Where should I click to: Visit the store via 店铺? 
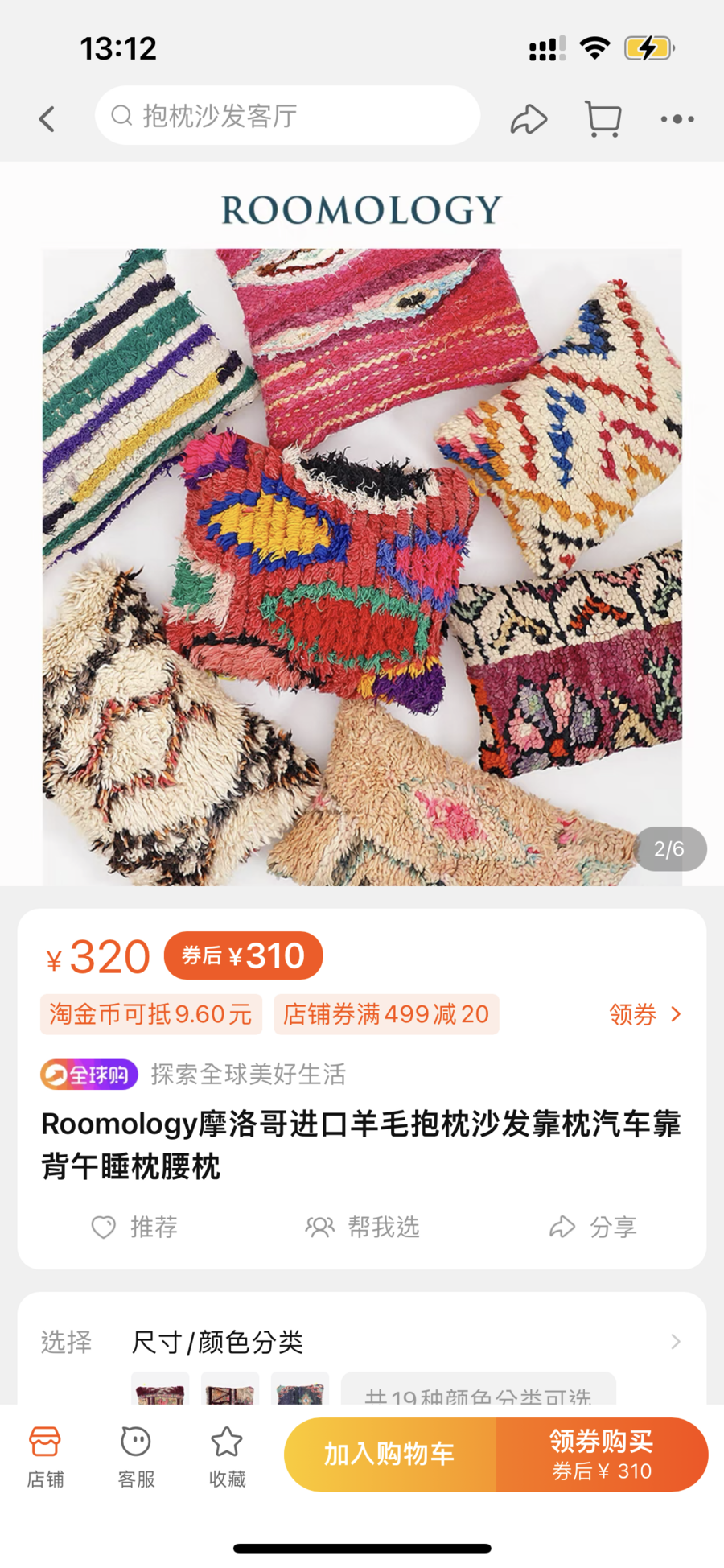click(45, 1455)
